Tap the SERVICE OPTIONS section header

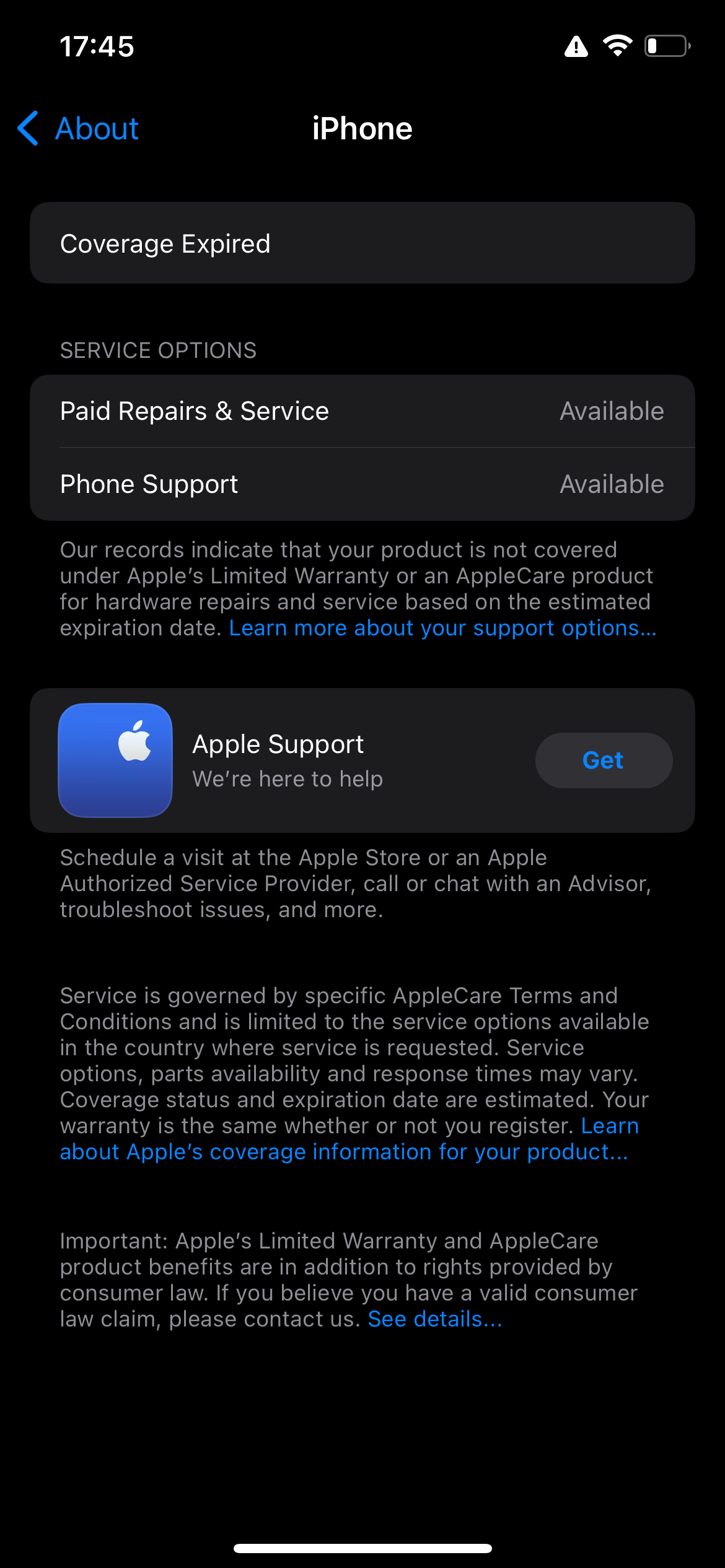click(159, 350)
